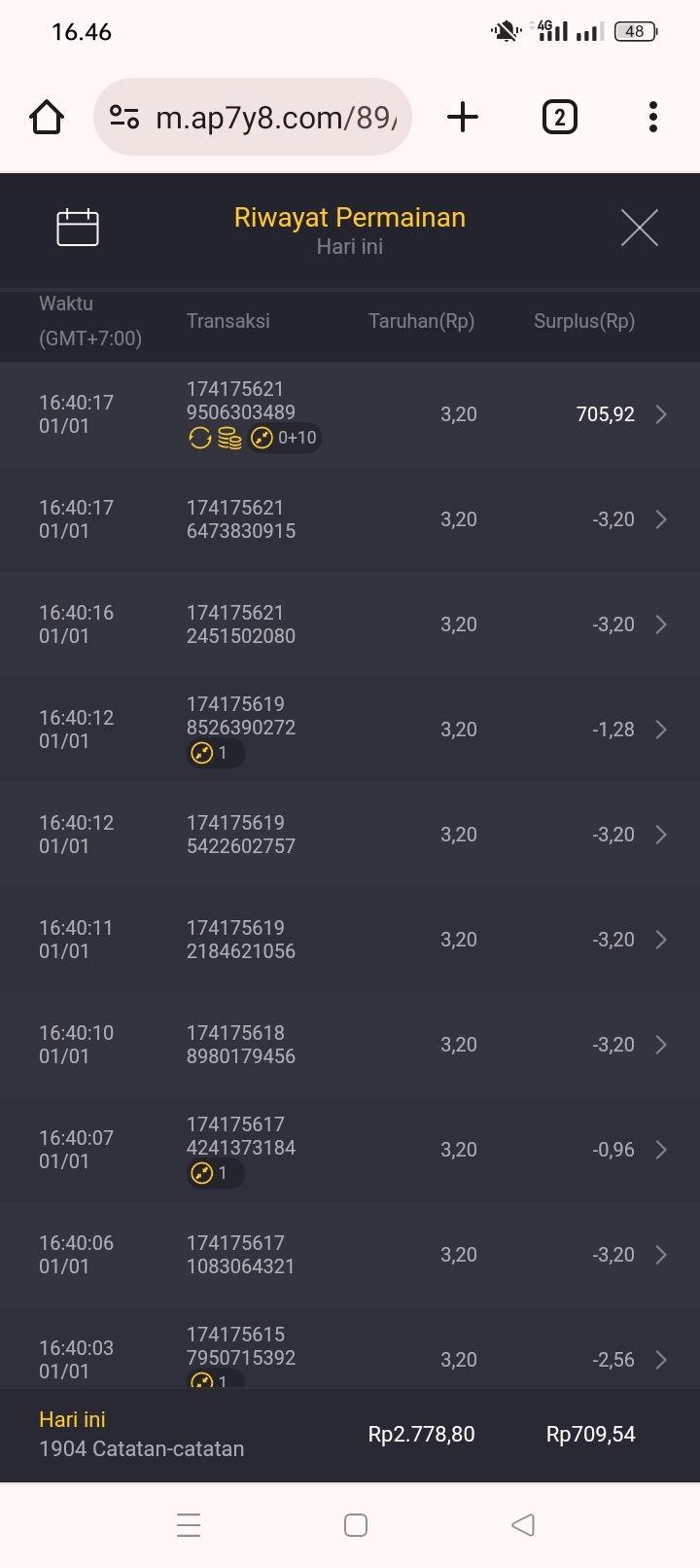This screenshot has width=700, height=1568.
Task: Open transaction 4241373184 with surplus -0,96
Action: pos(350,1150)
